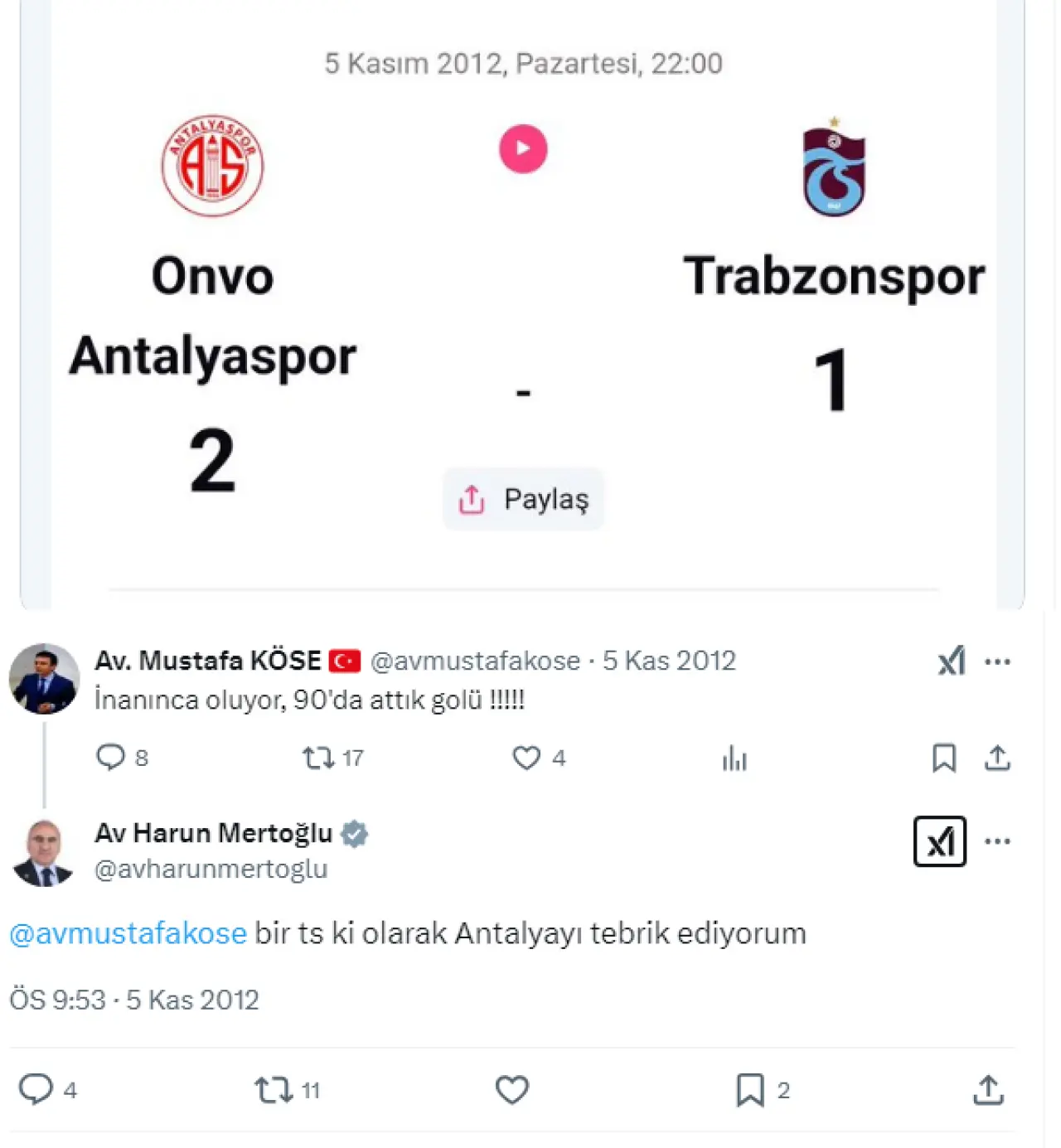The width and height of the screenshot is (1061, 1148).
Task: Tap the boxed Grok icon on Harun Mertoğlu's tweet
Action: [940, 842]
